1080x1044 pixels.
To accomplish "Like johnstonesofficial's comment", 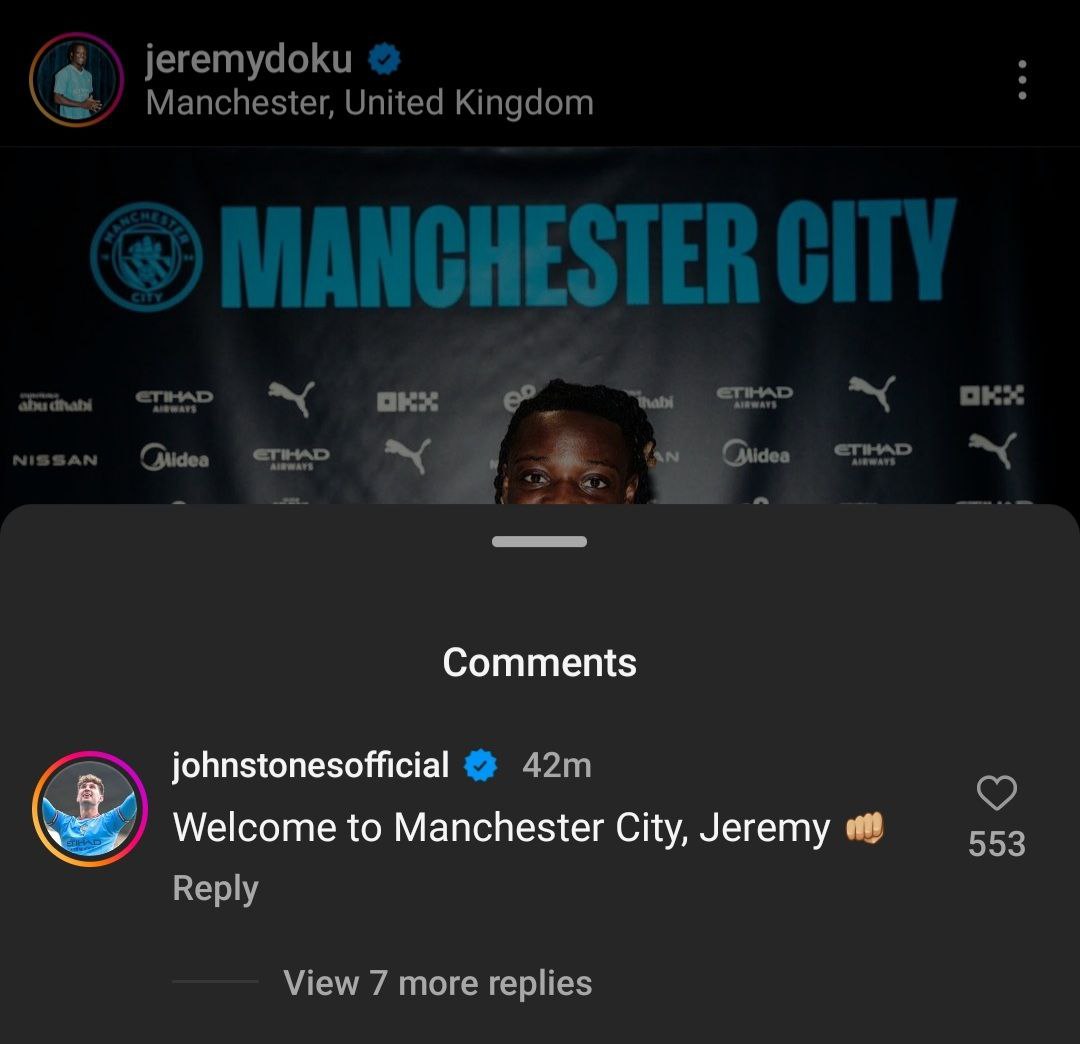I will [996, 794].
